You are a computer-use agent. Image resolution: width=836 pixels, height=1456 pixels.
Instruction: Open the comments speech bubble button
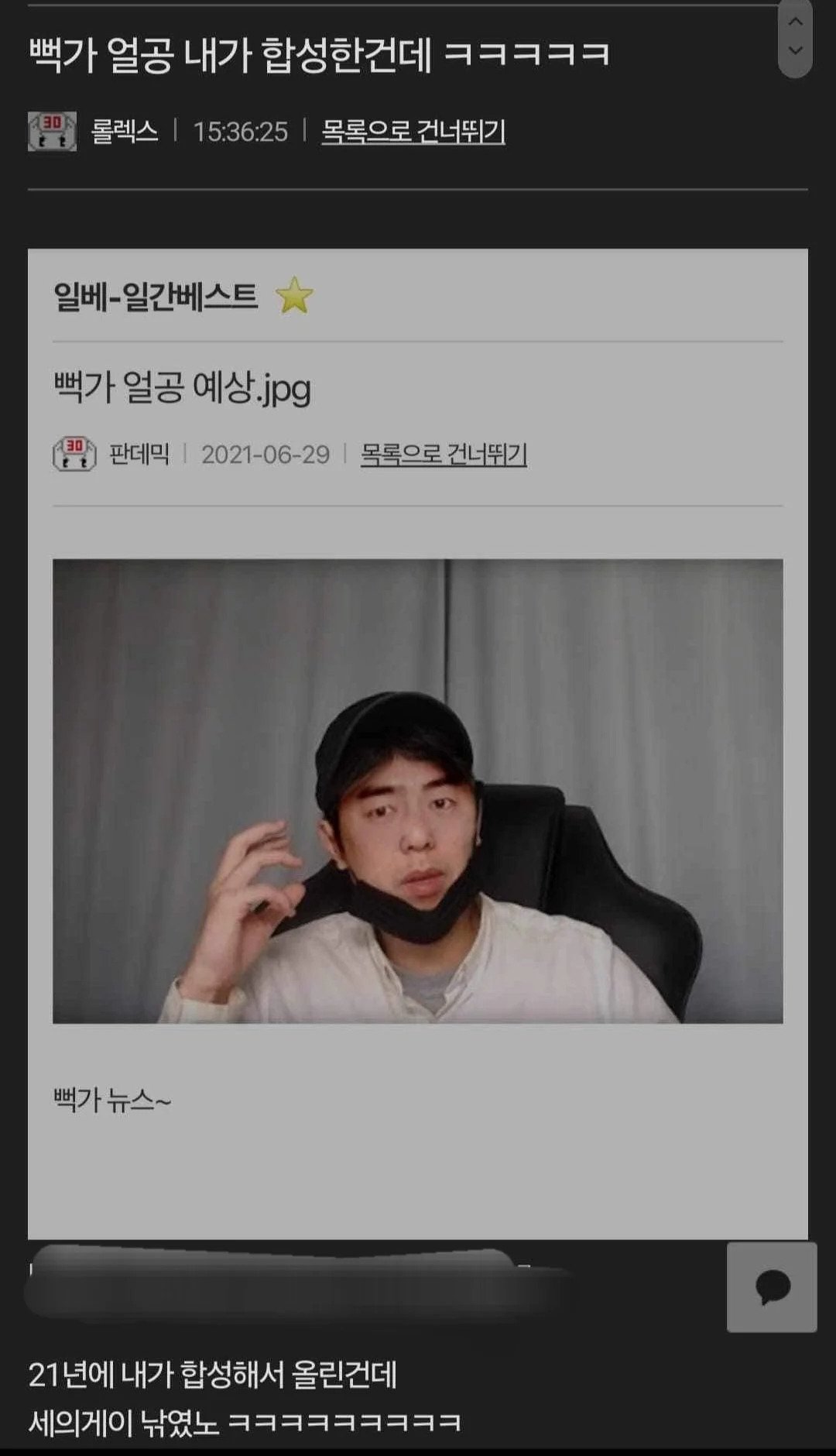[772, 1287]
